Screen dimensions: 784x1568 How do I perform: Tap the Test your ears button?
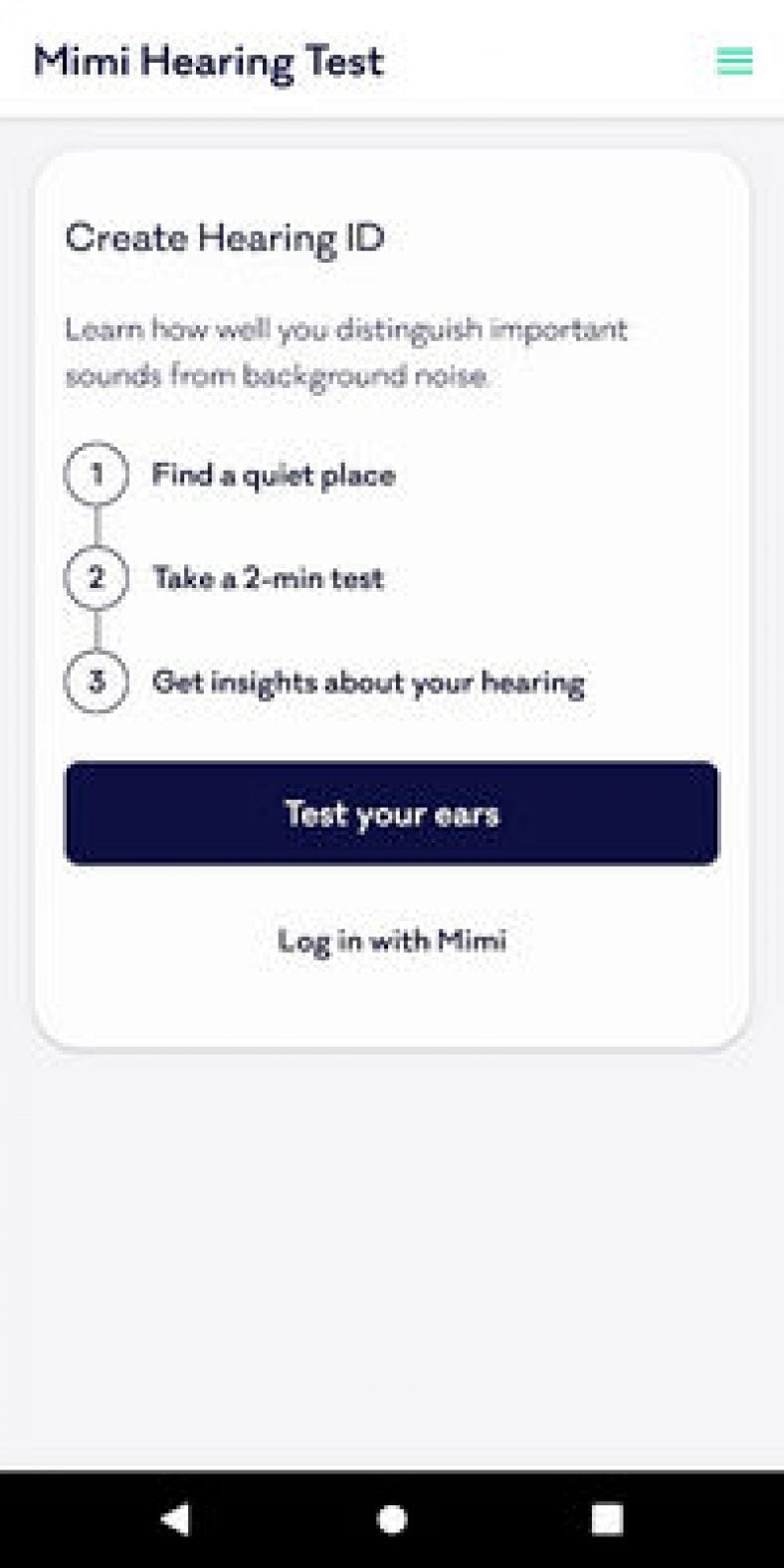click(x=391, y=814)
